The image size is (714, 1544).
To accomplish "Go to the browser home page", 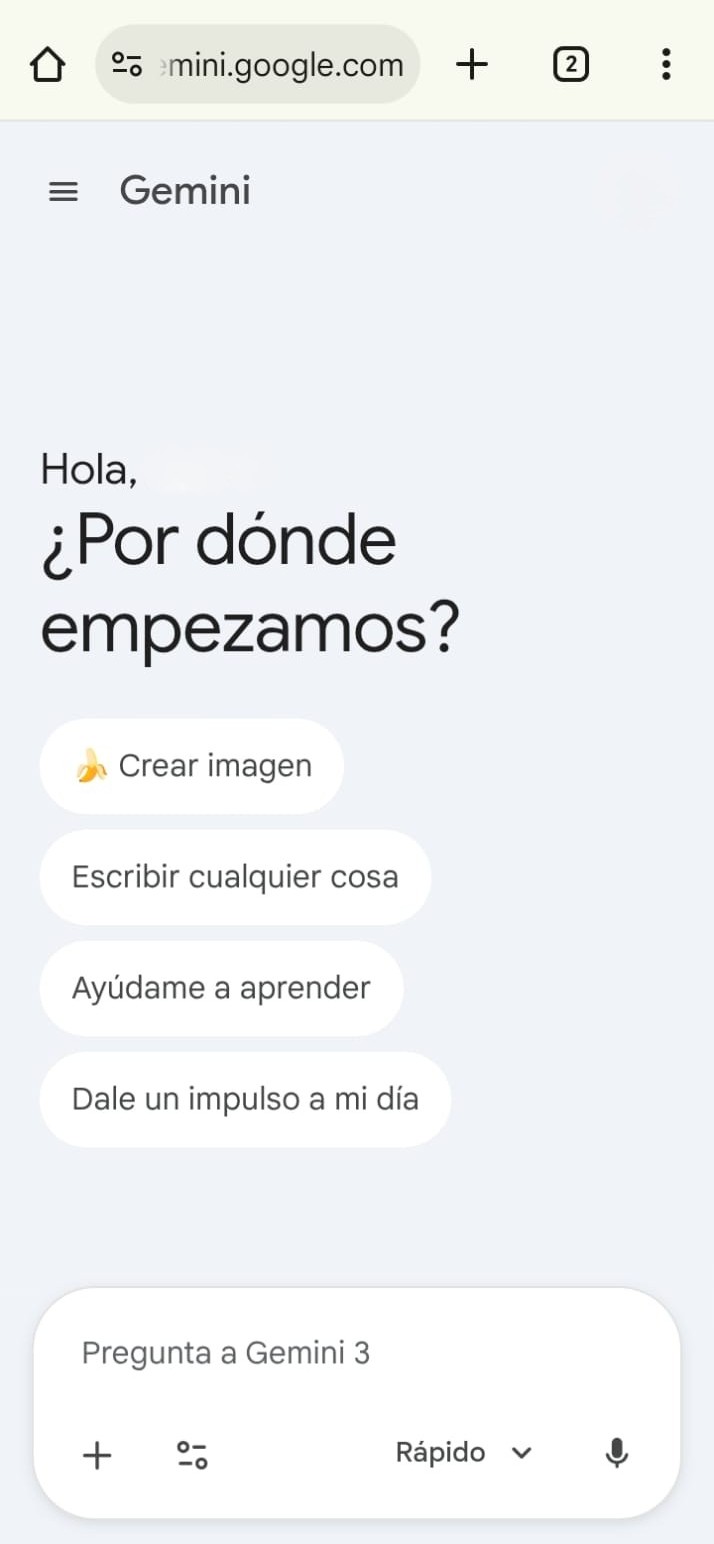I will (x=47, y=66).
